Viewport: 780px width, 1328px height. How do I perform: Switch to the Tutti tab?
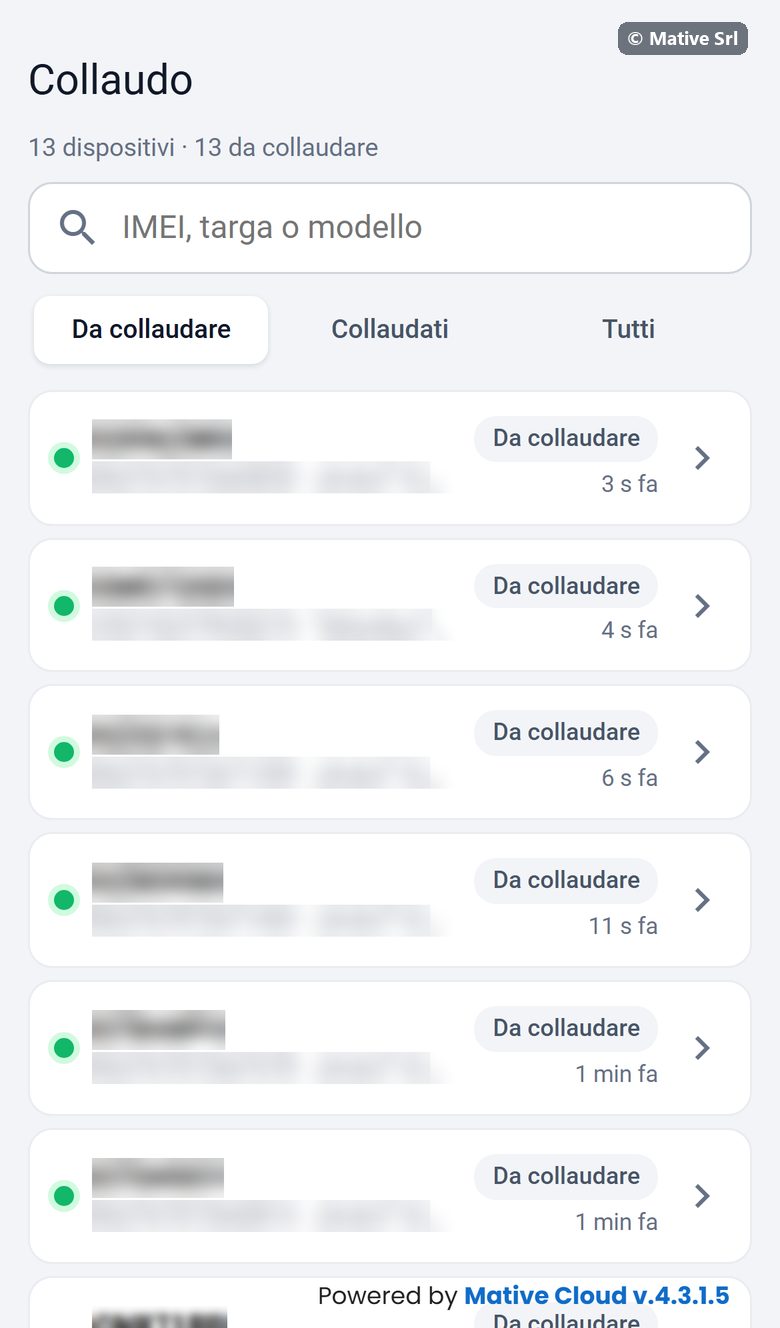629,329
